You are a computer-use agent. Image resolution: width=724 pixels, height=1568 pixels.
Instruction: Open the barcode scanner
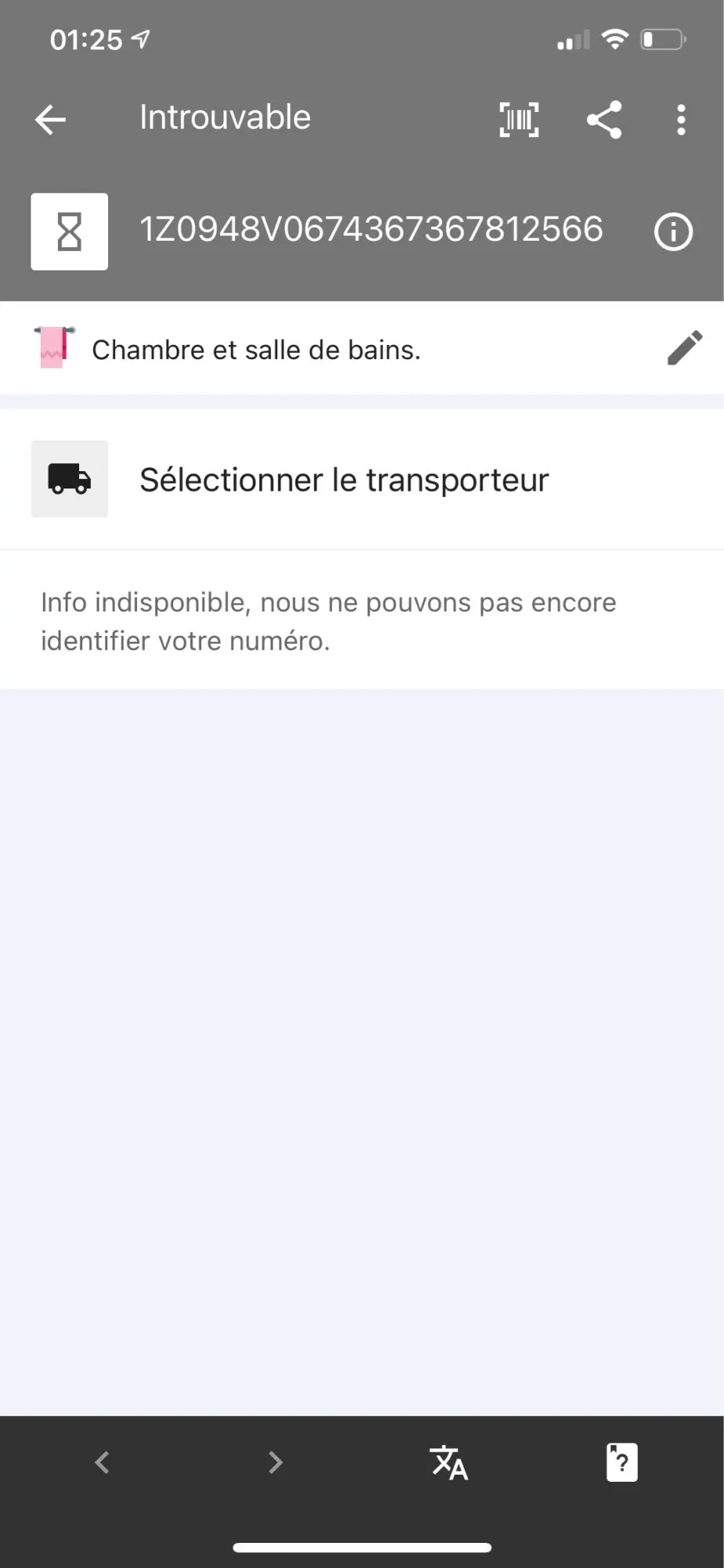(519, 120)
